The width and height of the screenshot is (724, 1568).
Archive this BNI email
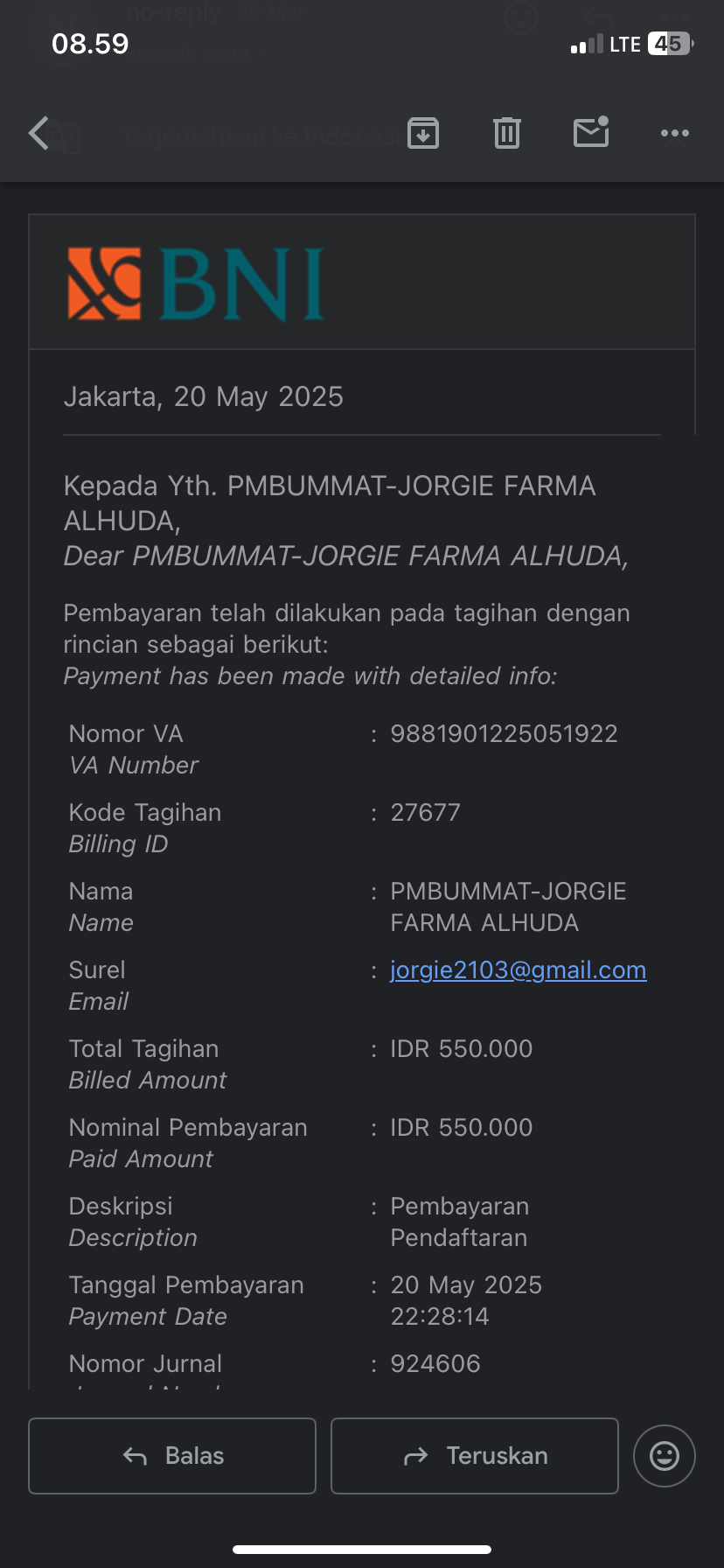423,133
